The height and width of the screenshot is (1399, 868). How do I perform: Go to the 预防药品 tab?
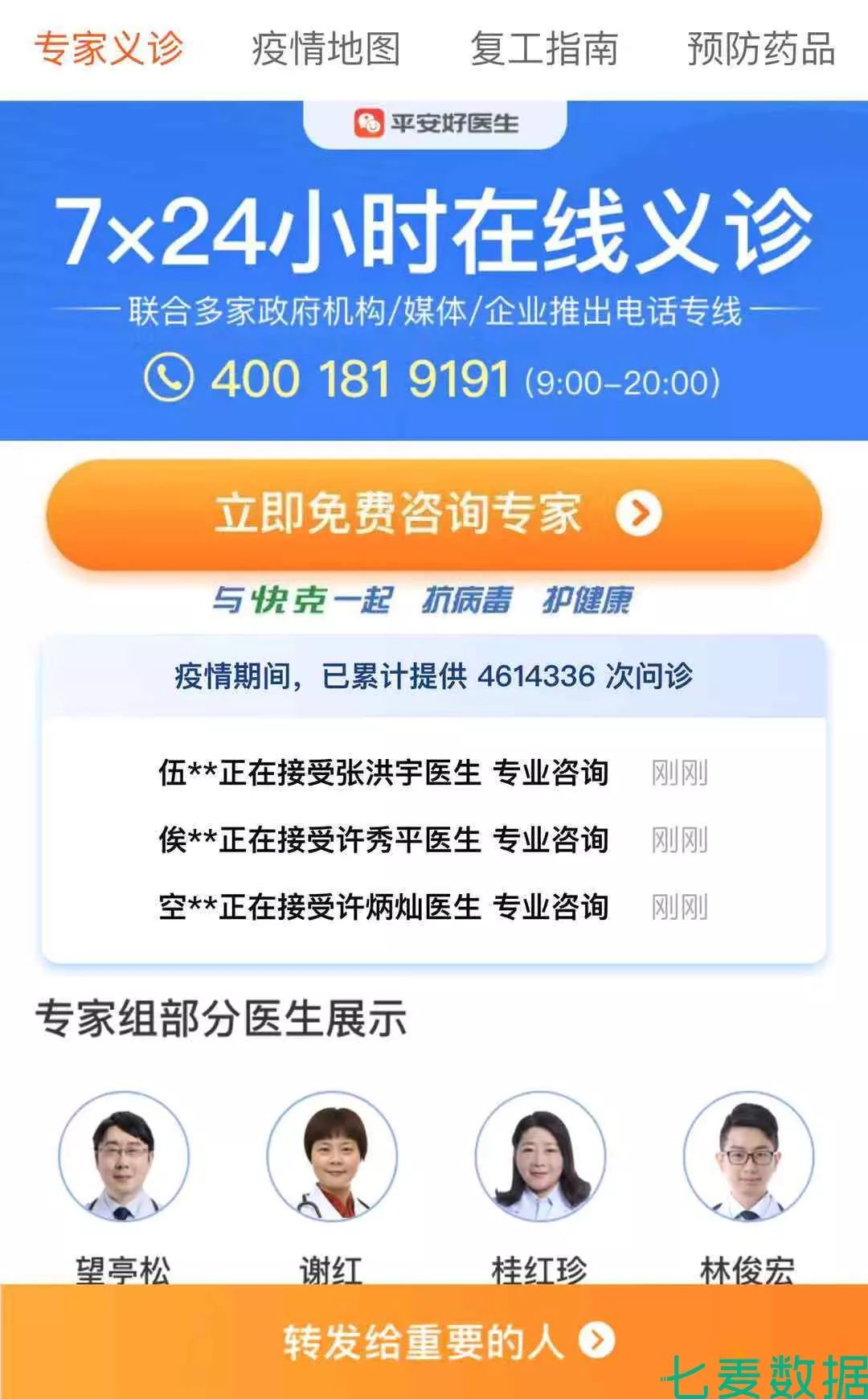[761, 48]
